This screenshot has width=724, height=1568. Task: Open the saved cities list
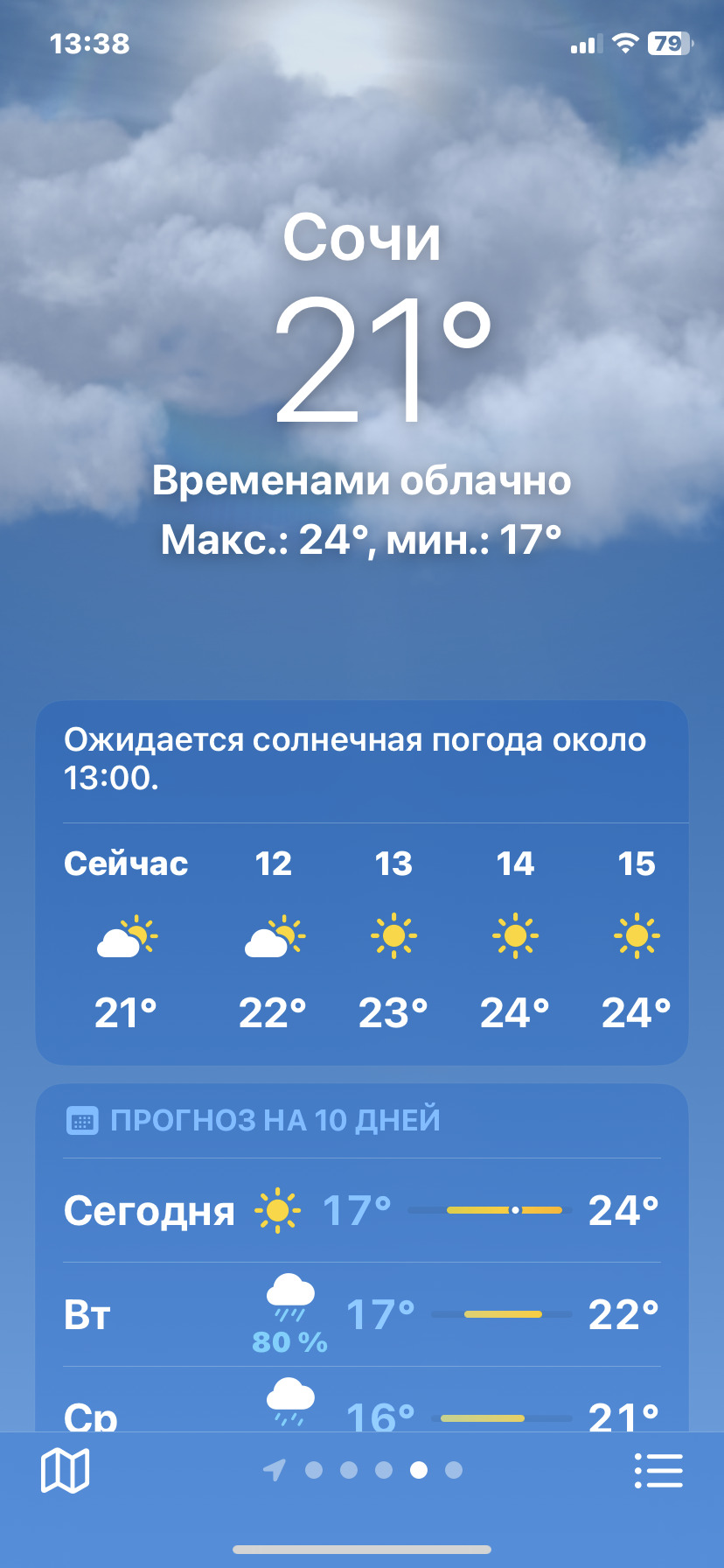(x=658, y=1470)
